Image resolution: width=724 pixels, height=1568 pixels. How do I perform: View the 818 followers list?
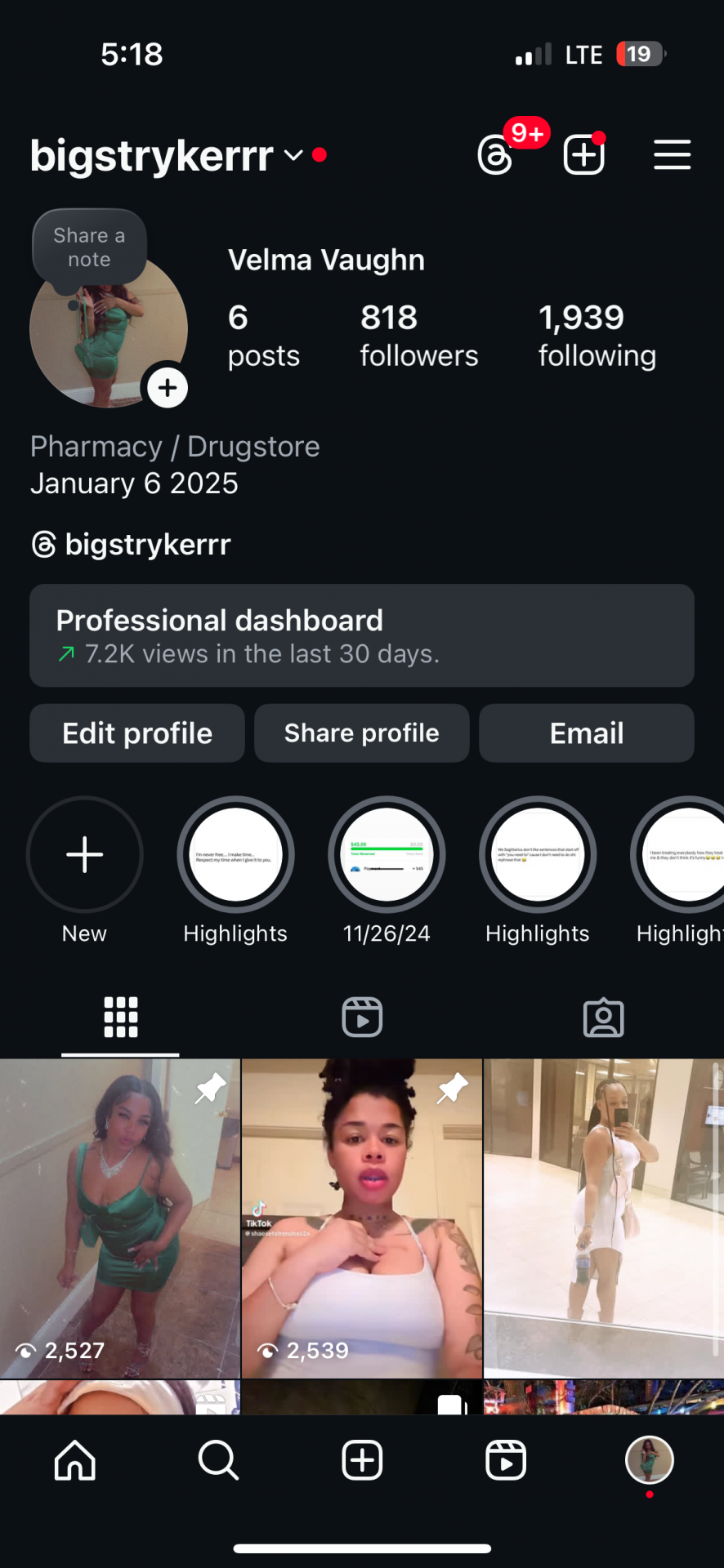coord(418,335)
